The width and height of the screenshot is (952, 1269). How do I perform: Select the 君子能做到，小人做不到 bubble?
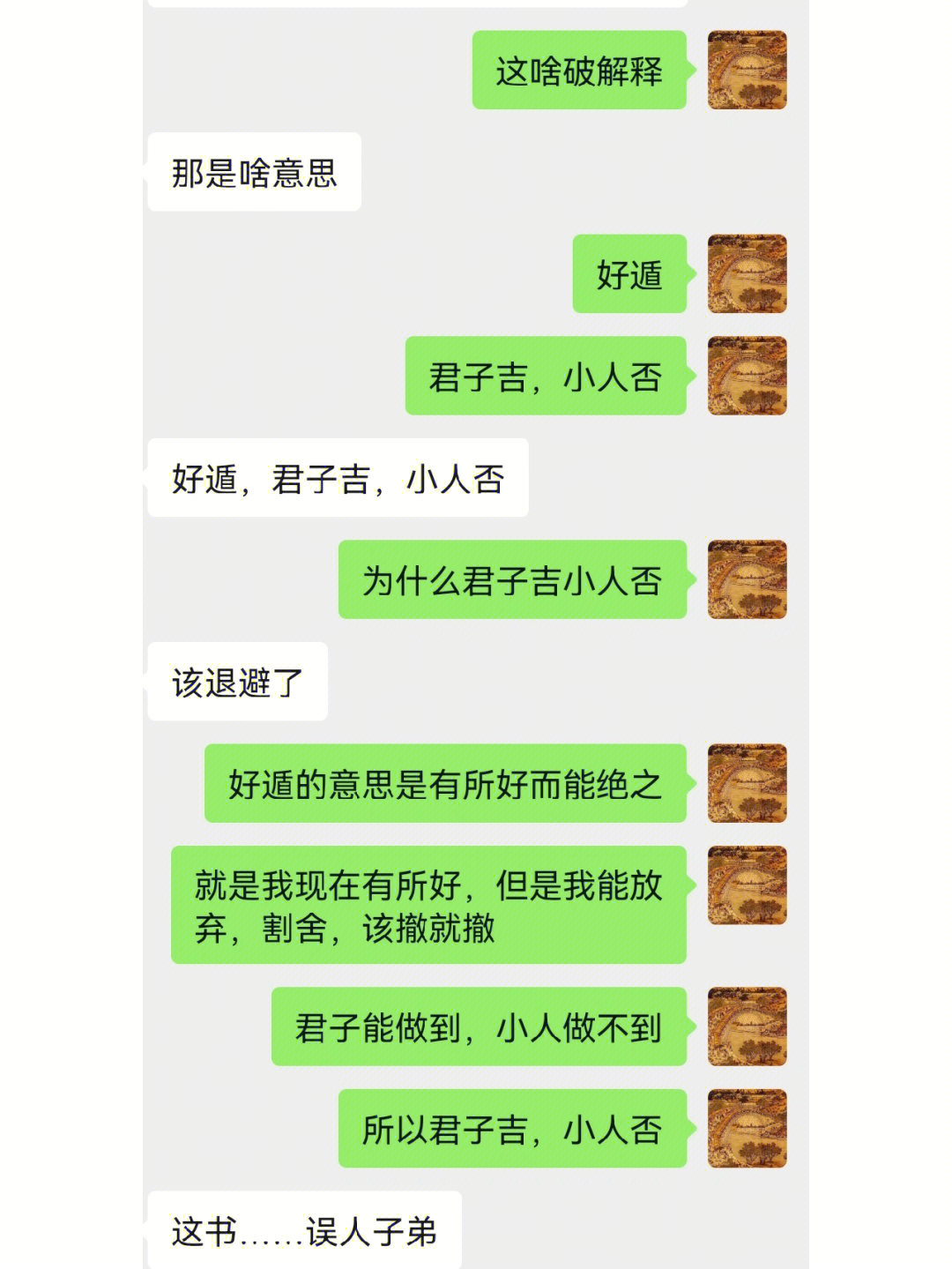click(476, 1027)
